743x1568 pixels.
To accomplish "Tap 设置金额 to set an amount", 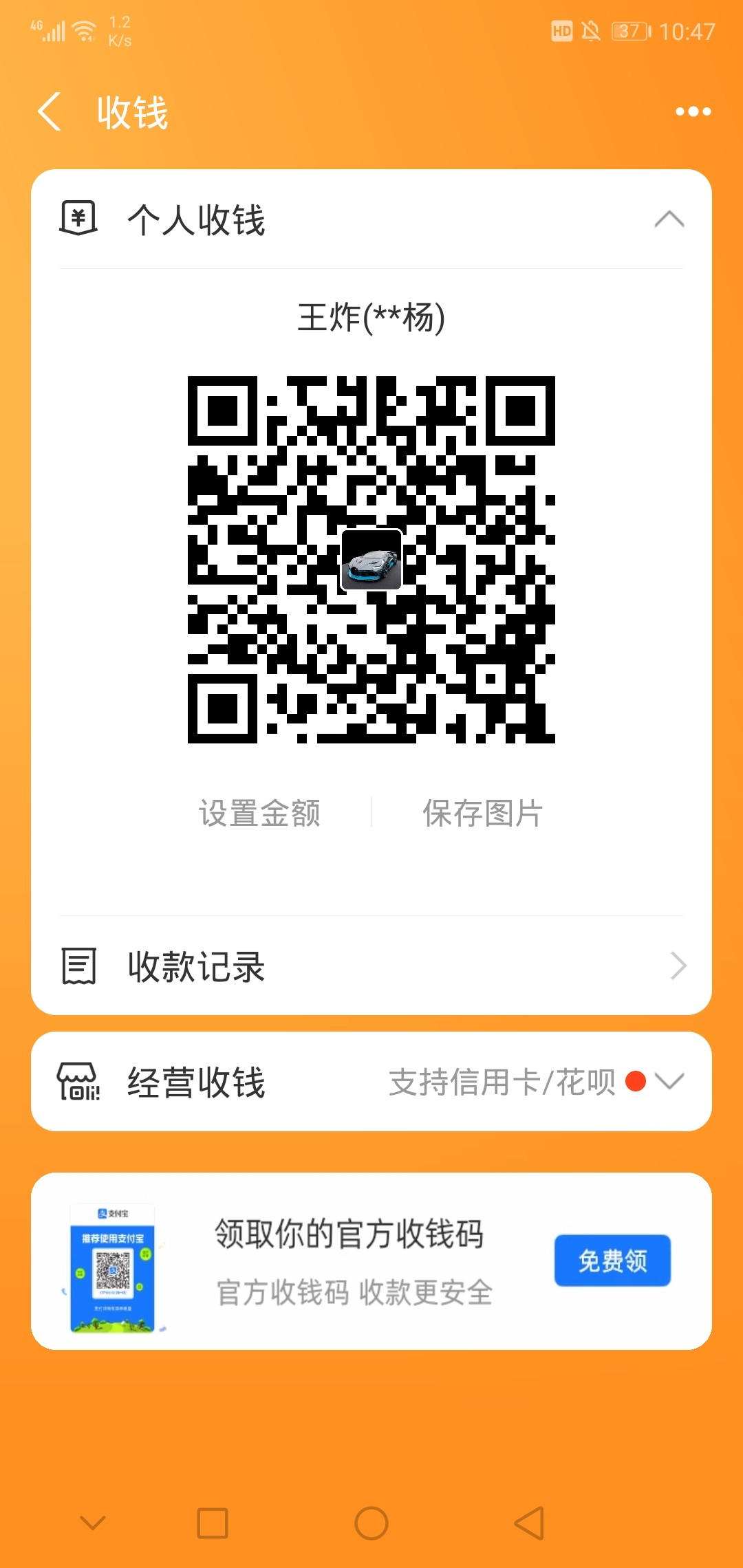I will coord(259,813).
